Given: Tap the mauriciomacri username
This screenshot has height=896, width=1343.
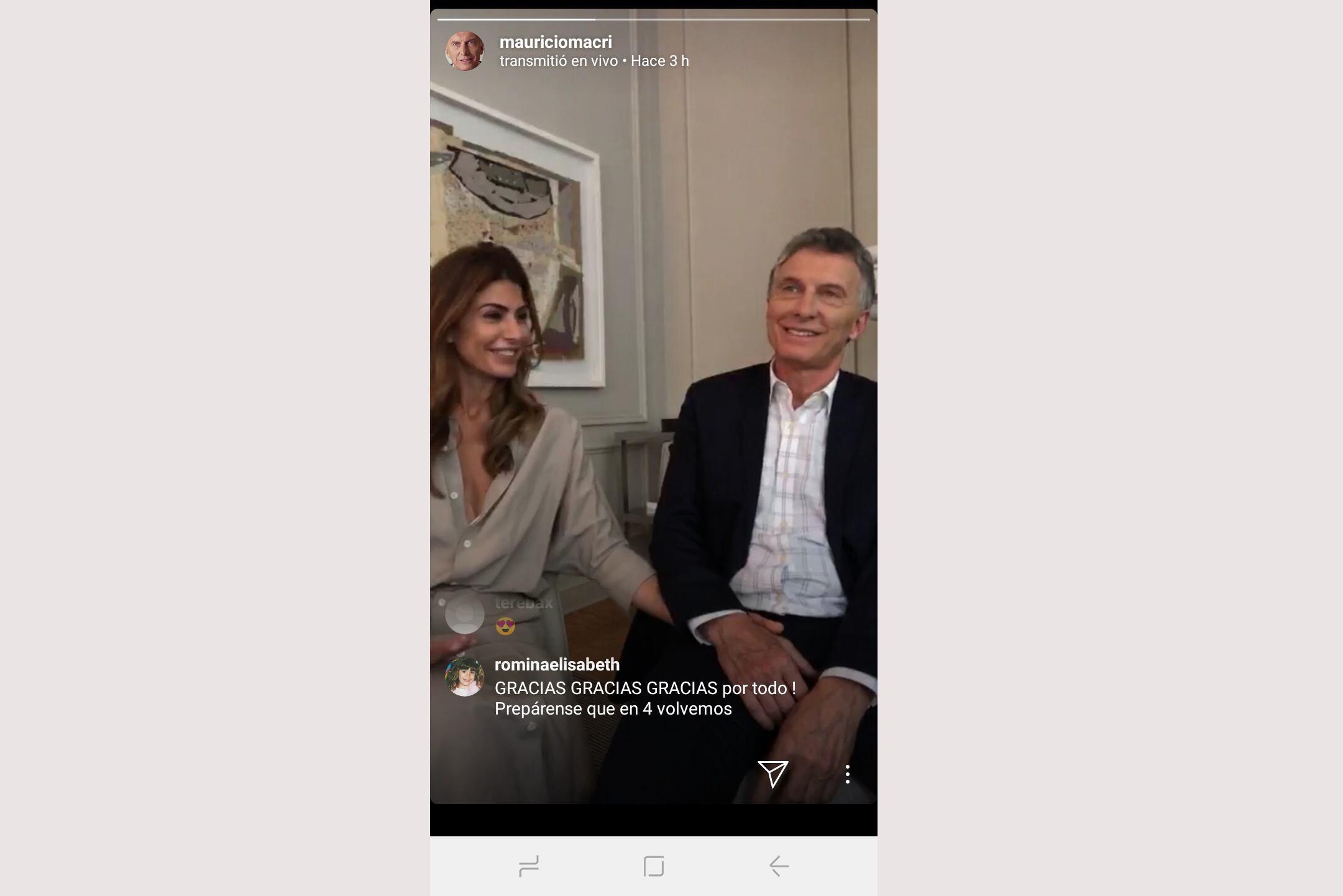Looking at the screenshot, I should (556, 42).
